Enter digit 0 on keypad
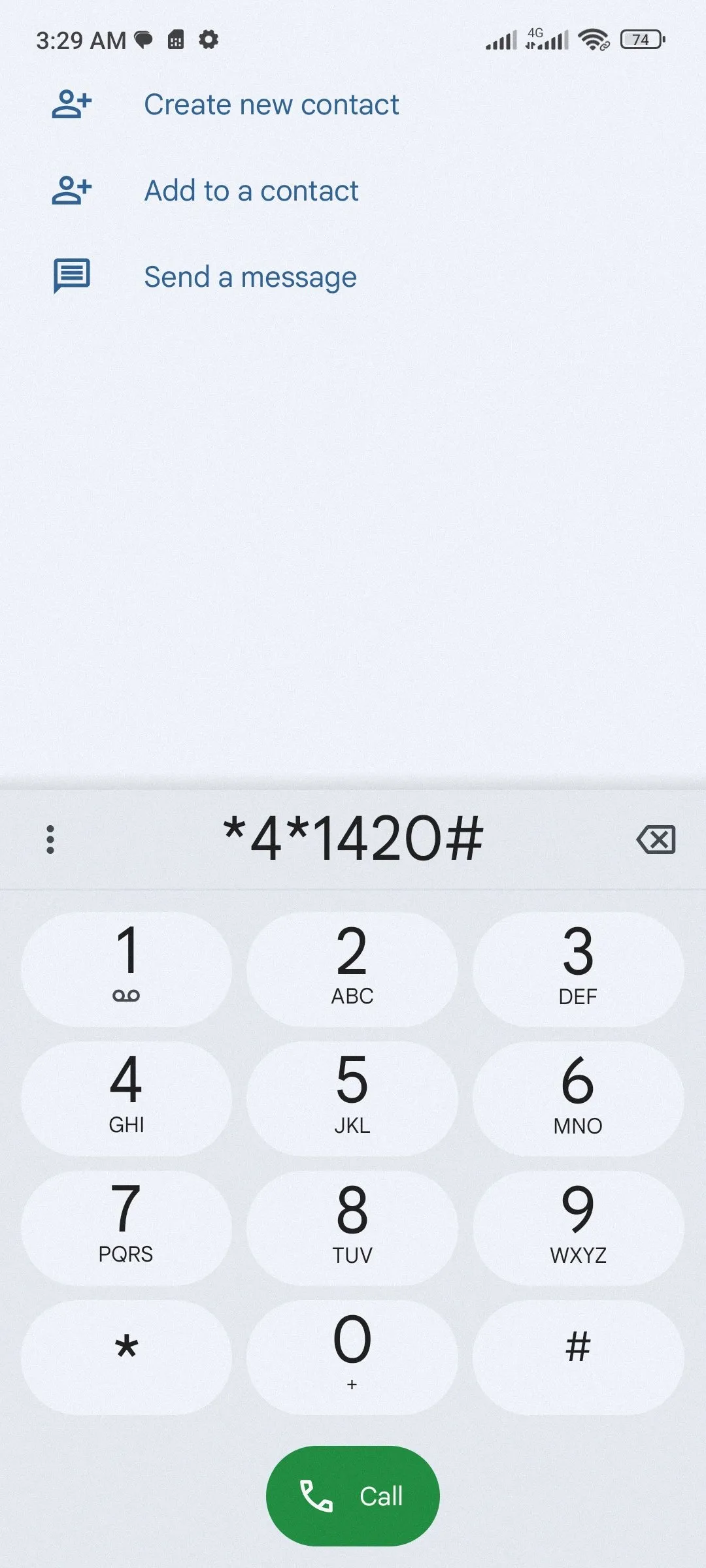The width and height of the screenshot is (706, 1568). click(x=352, y=1357)
